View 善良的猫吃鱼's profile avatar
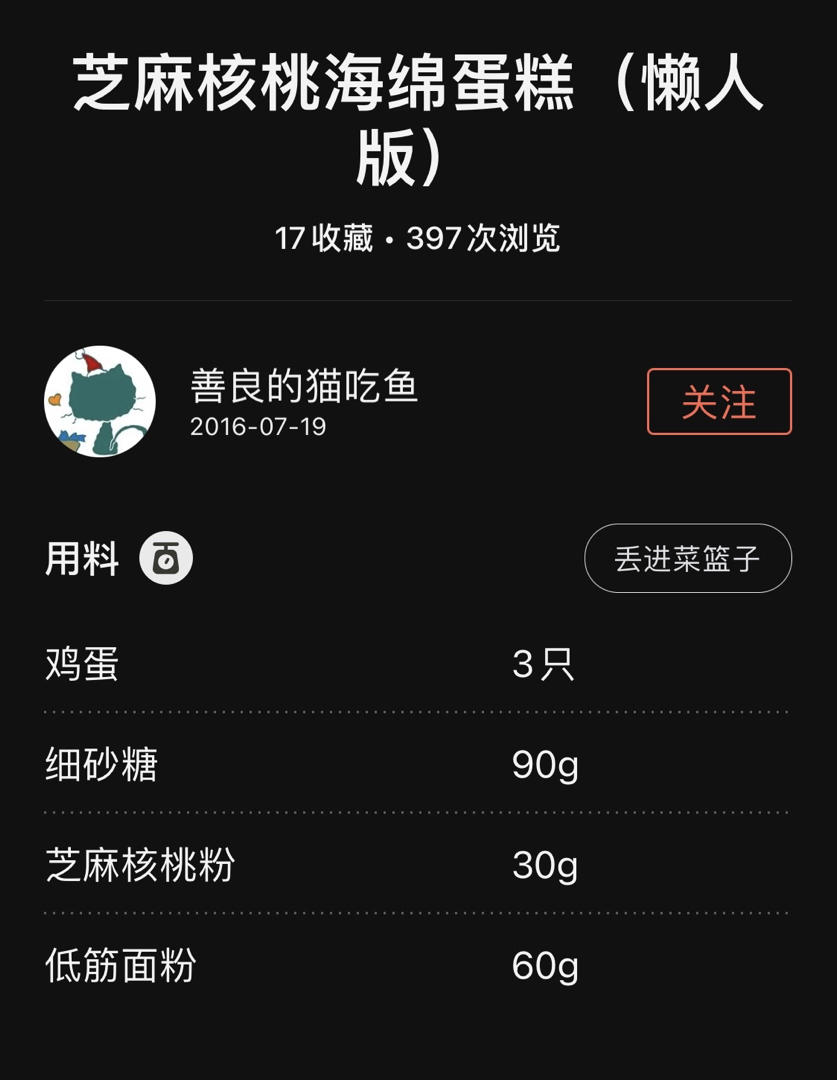Screen dimensions: 837x1080 point(100,402)
